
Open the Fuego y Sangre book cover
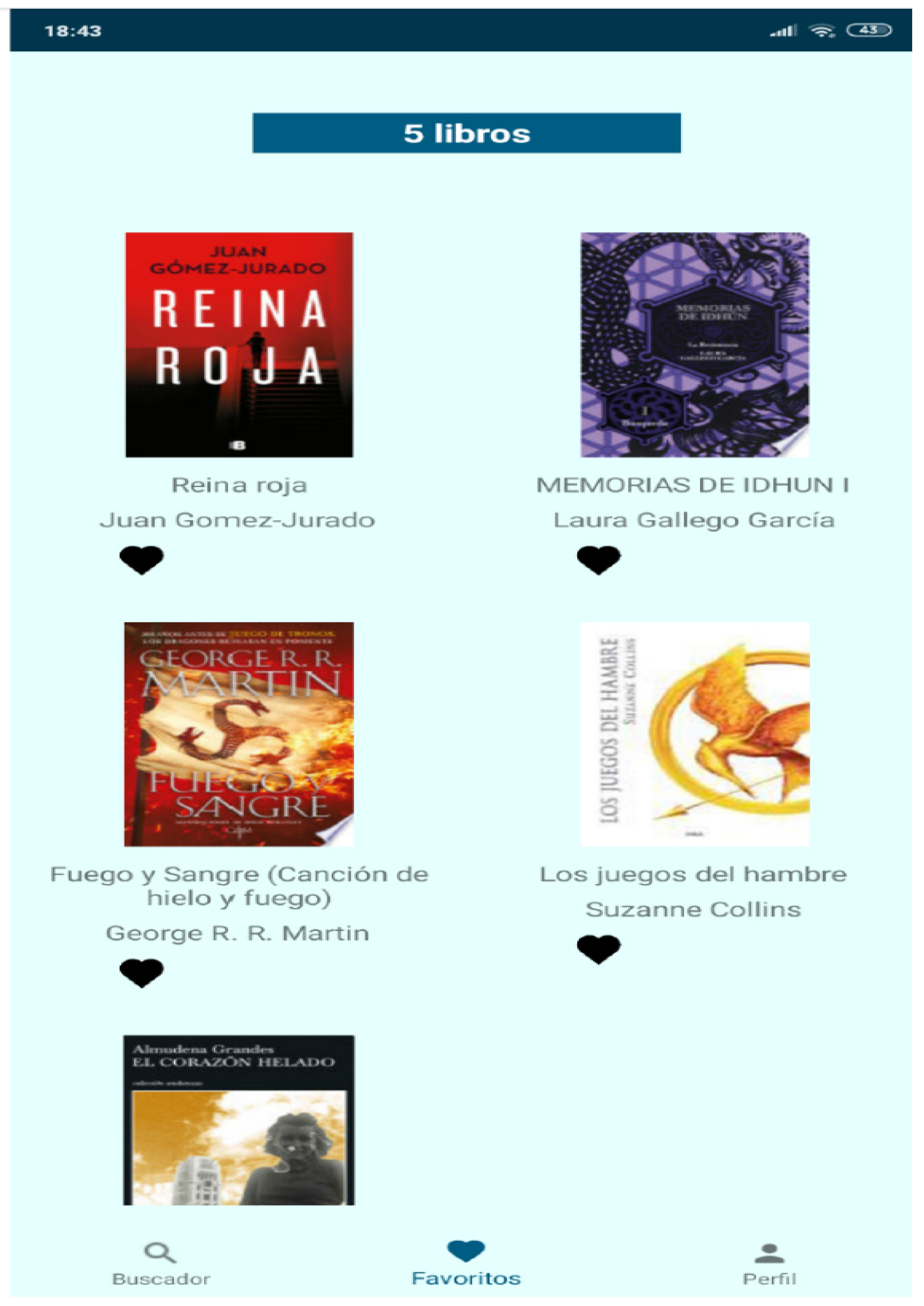coord(239,734)
